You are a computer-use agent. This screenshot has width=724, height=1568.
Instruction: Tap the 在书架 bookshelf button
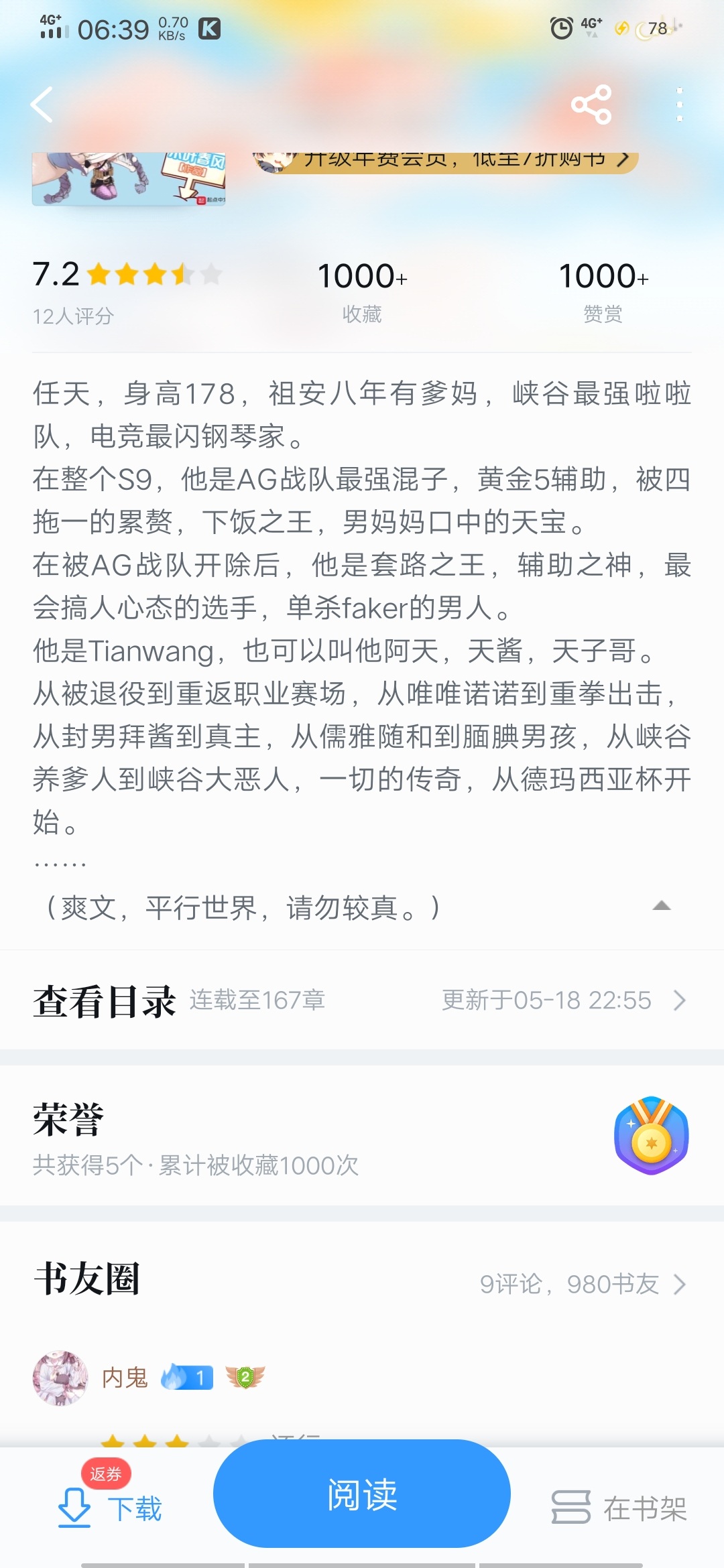[x=619, y=1508]
